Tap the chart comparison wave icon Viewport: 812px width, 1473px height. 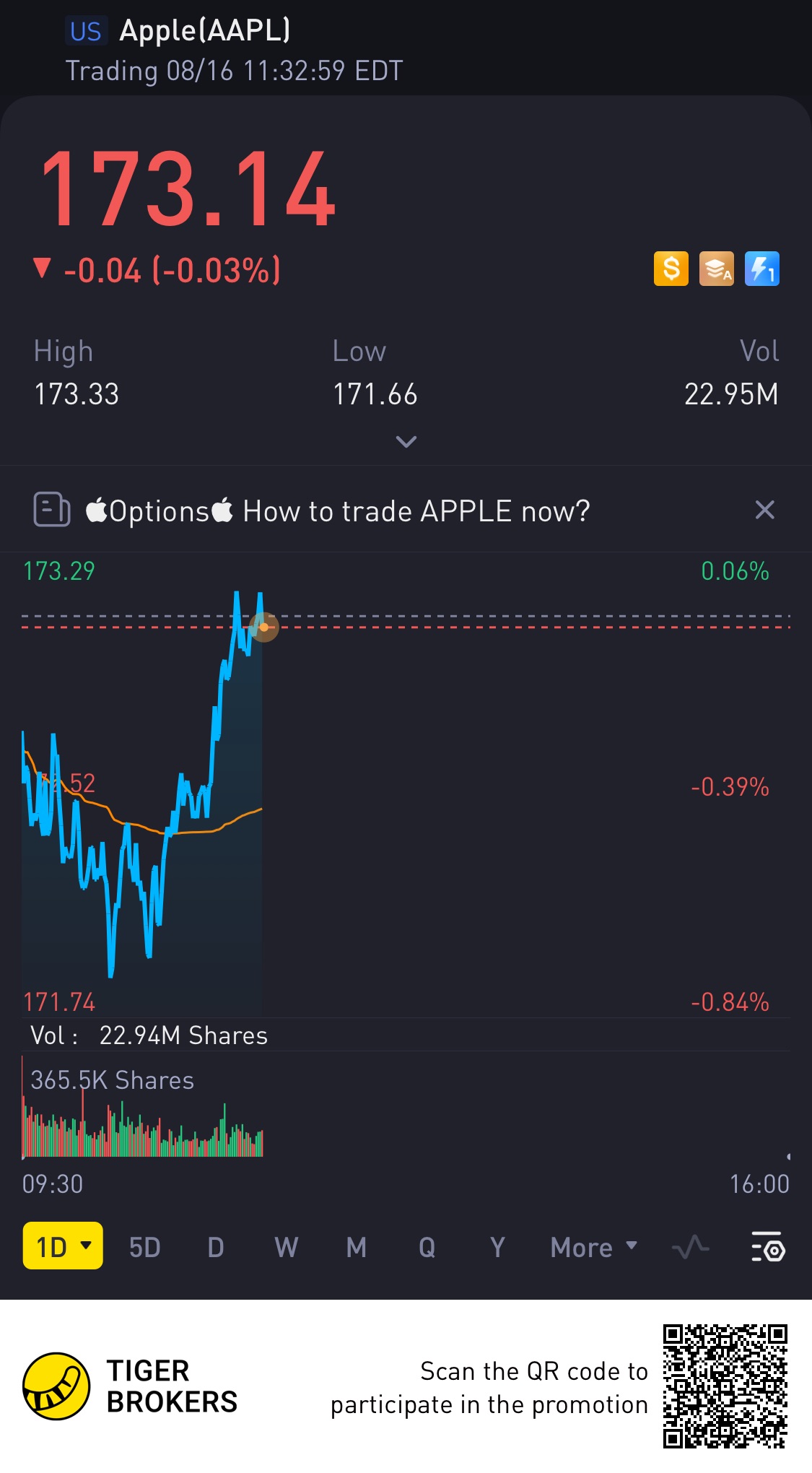[x=690, y=1247]
